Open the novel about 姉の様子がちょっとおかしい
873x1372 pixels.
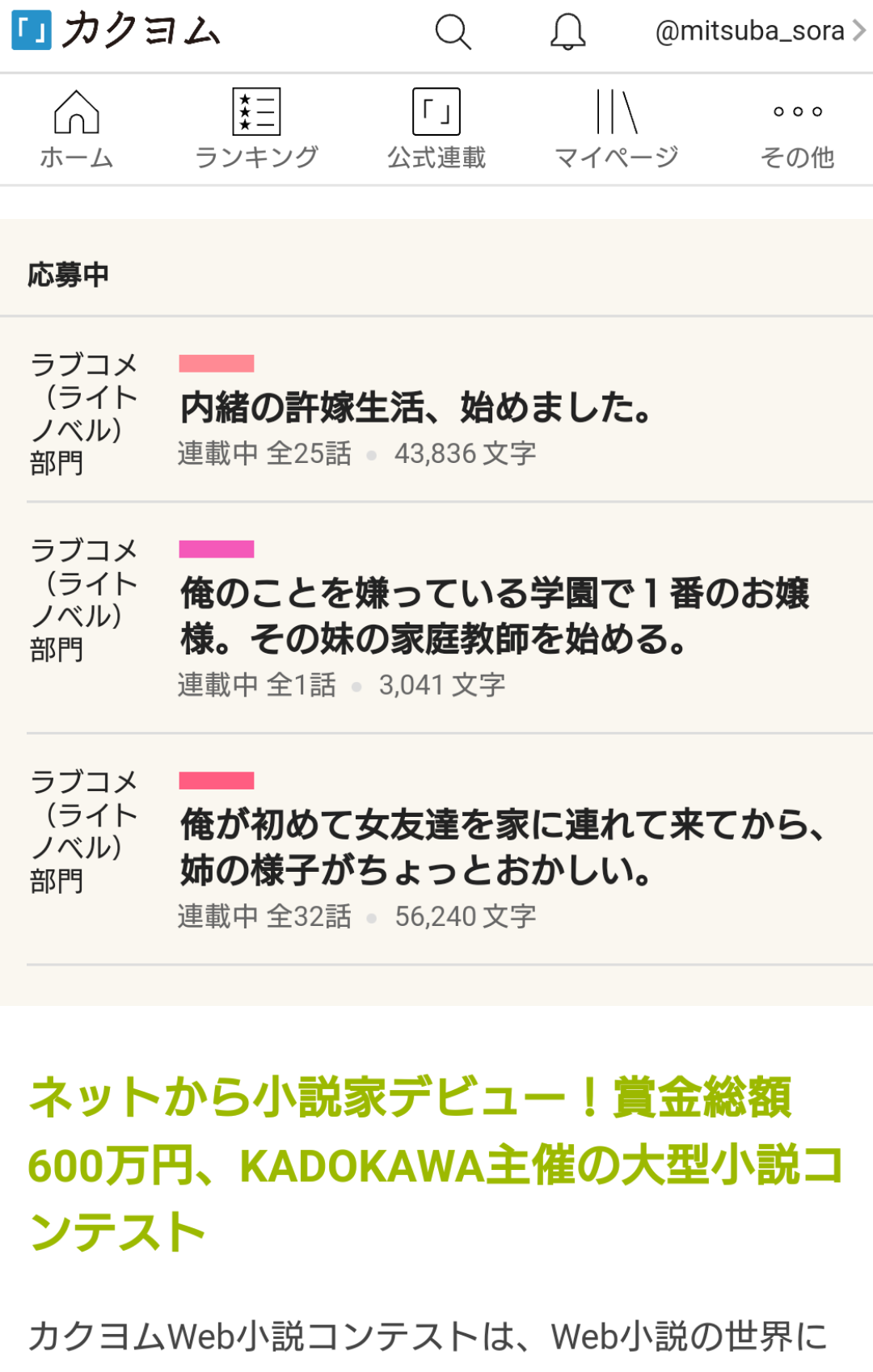click(501, 847)
